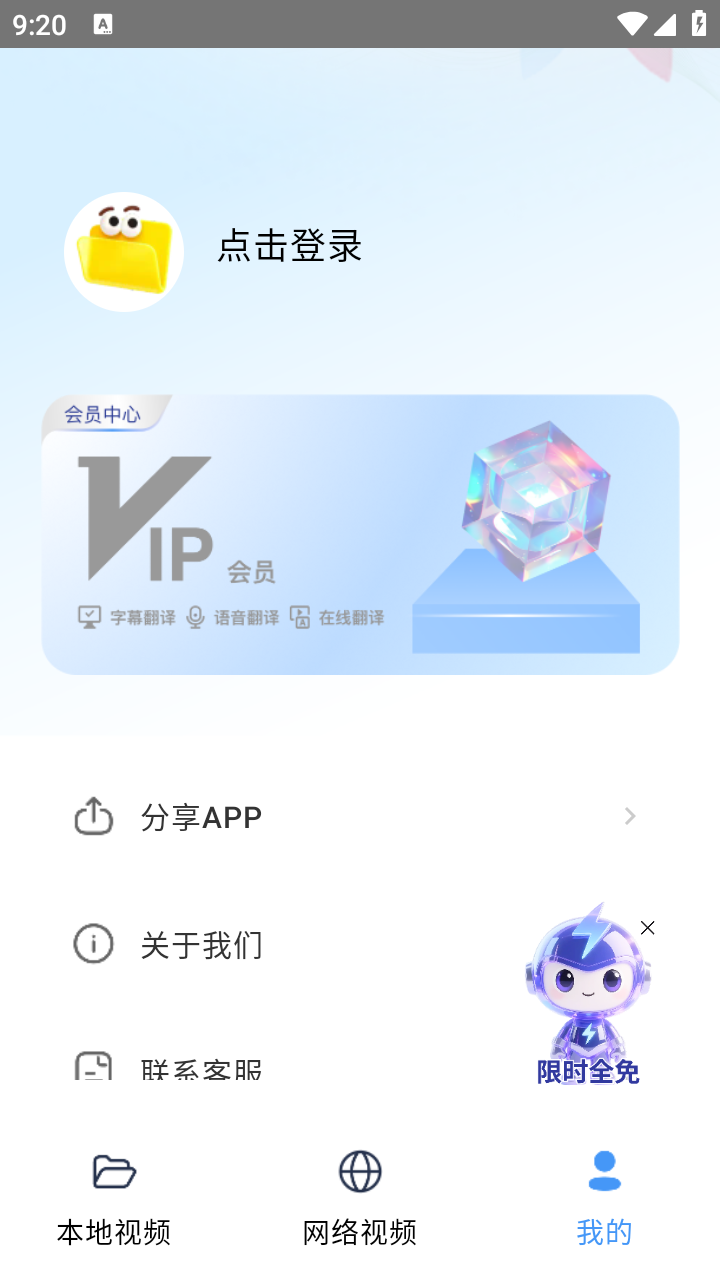Tap the share icon beside 分享APP
720x1280 pixels.
pyautogui.click(x=93, y=816)
